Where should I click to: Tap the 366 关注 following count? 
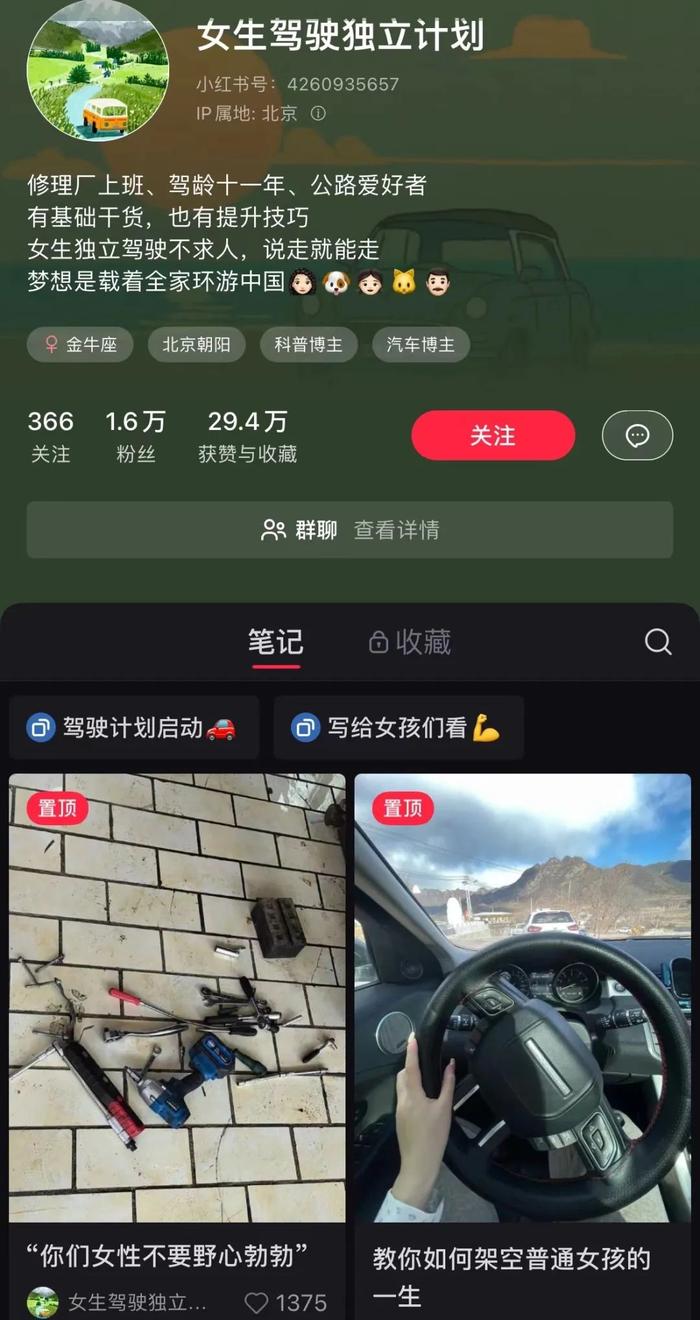[51, 437]
